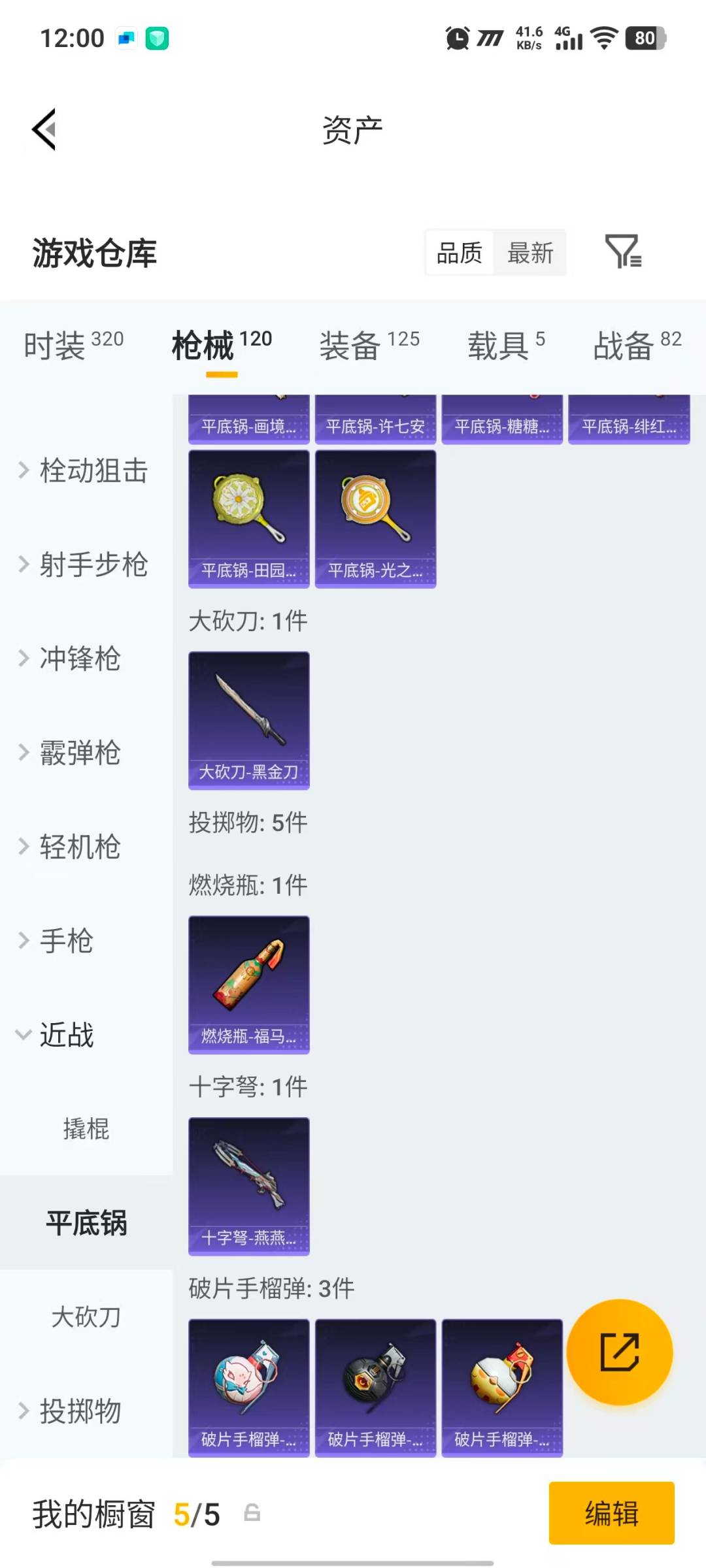Switch sorting to 品质

pos(459,253)
